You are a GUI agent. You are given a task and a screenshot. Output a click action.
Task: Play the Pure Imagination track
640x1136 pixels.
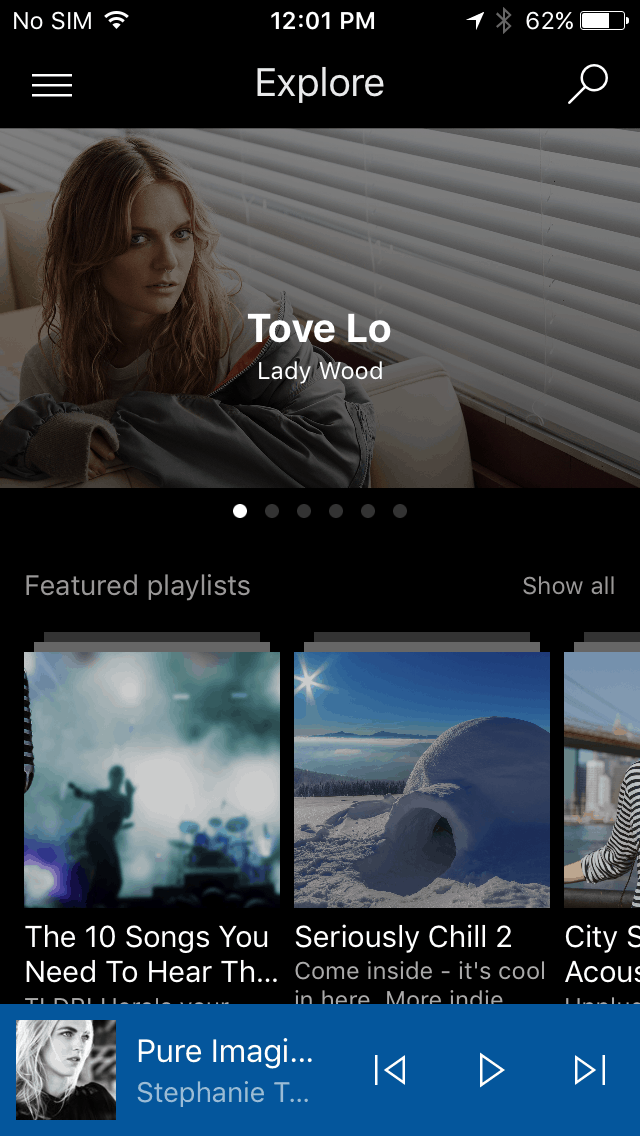(x=491, y=1070)
